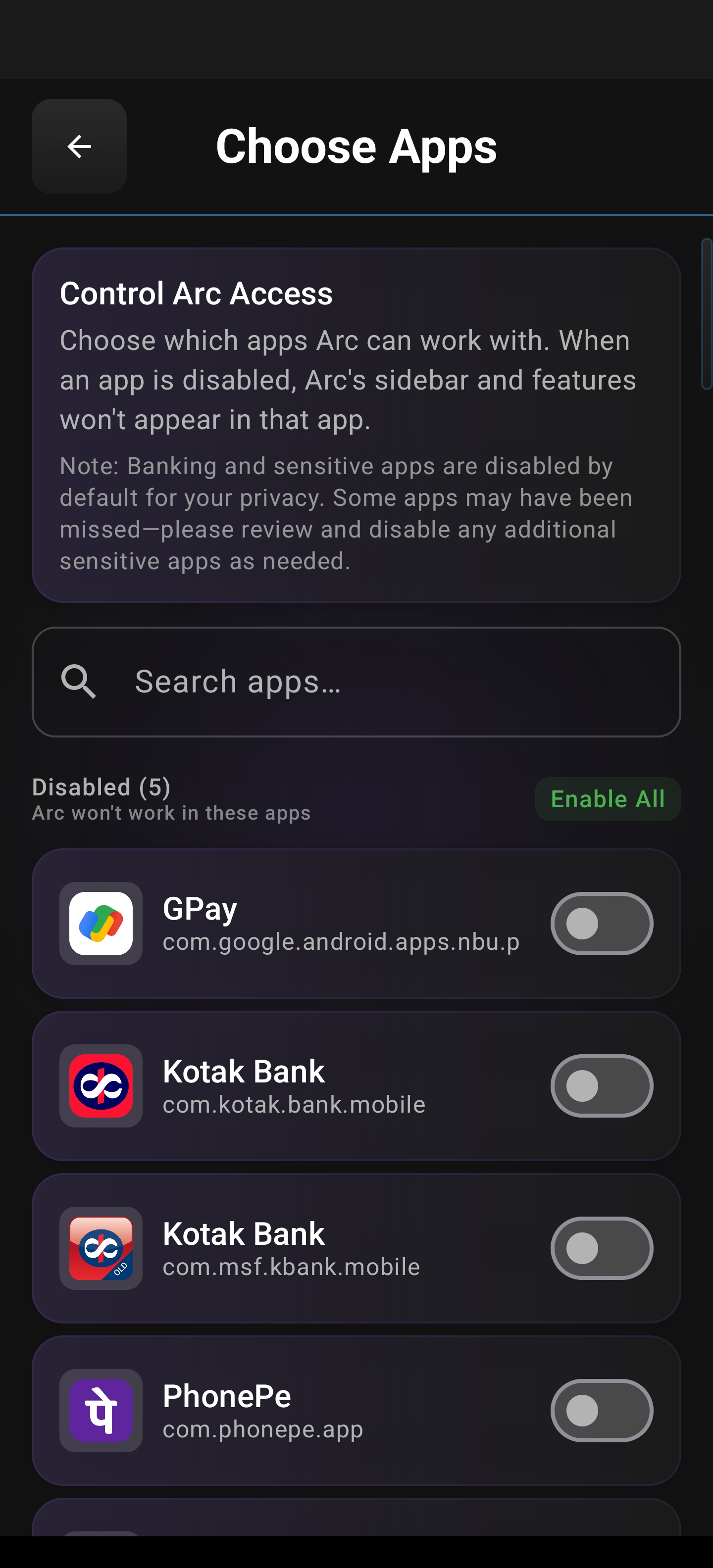Tap the Enable All button
The height and width of the screenshot is (1568, 713).
click(x=607, y=798)
